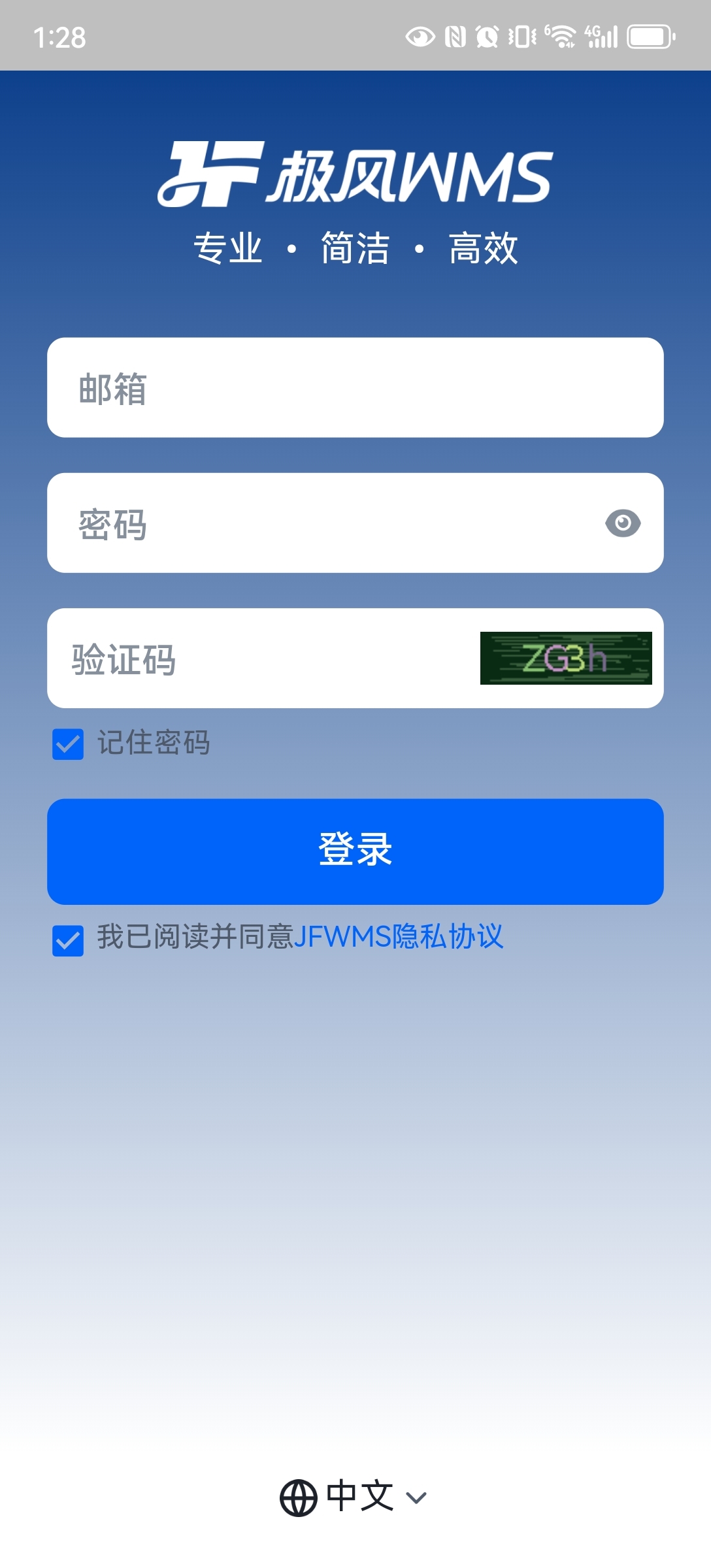Open the JFWMS隐私协议 link
The image size is (711, 1568).
[399, 937]
